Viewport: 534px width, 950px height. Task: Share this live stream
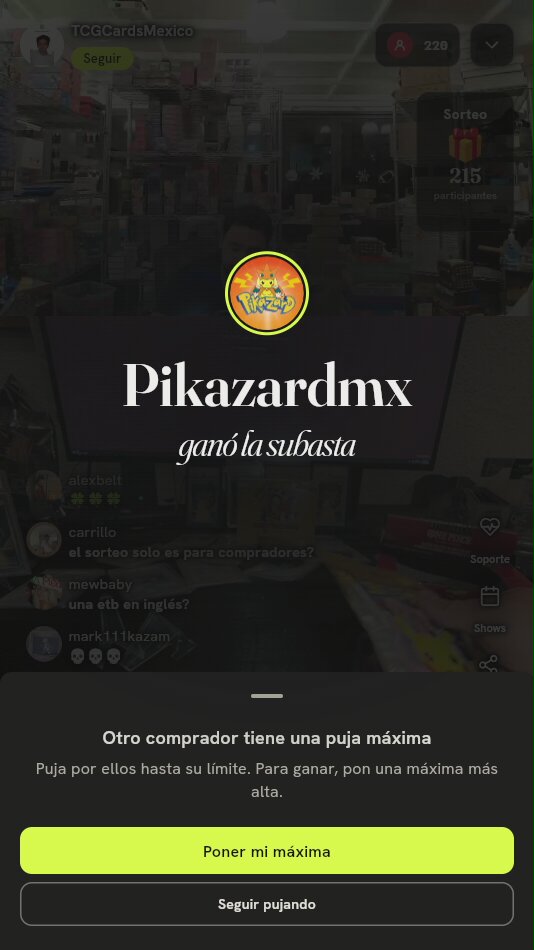(489, 663)
